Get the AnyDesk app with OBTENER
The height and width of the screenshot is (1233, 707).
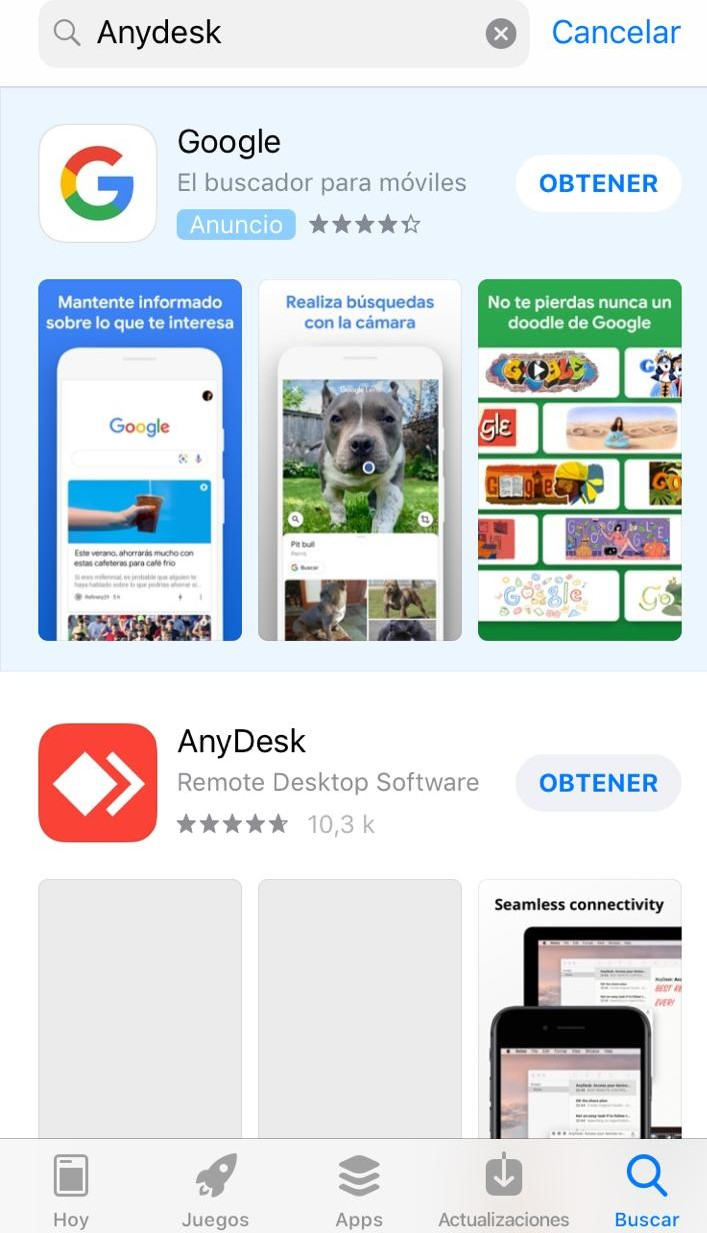pos(598,783)
